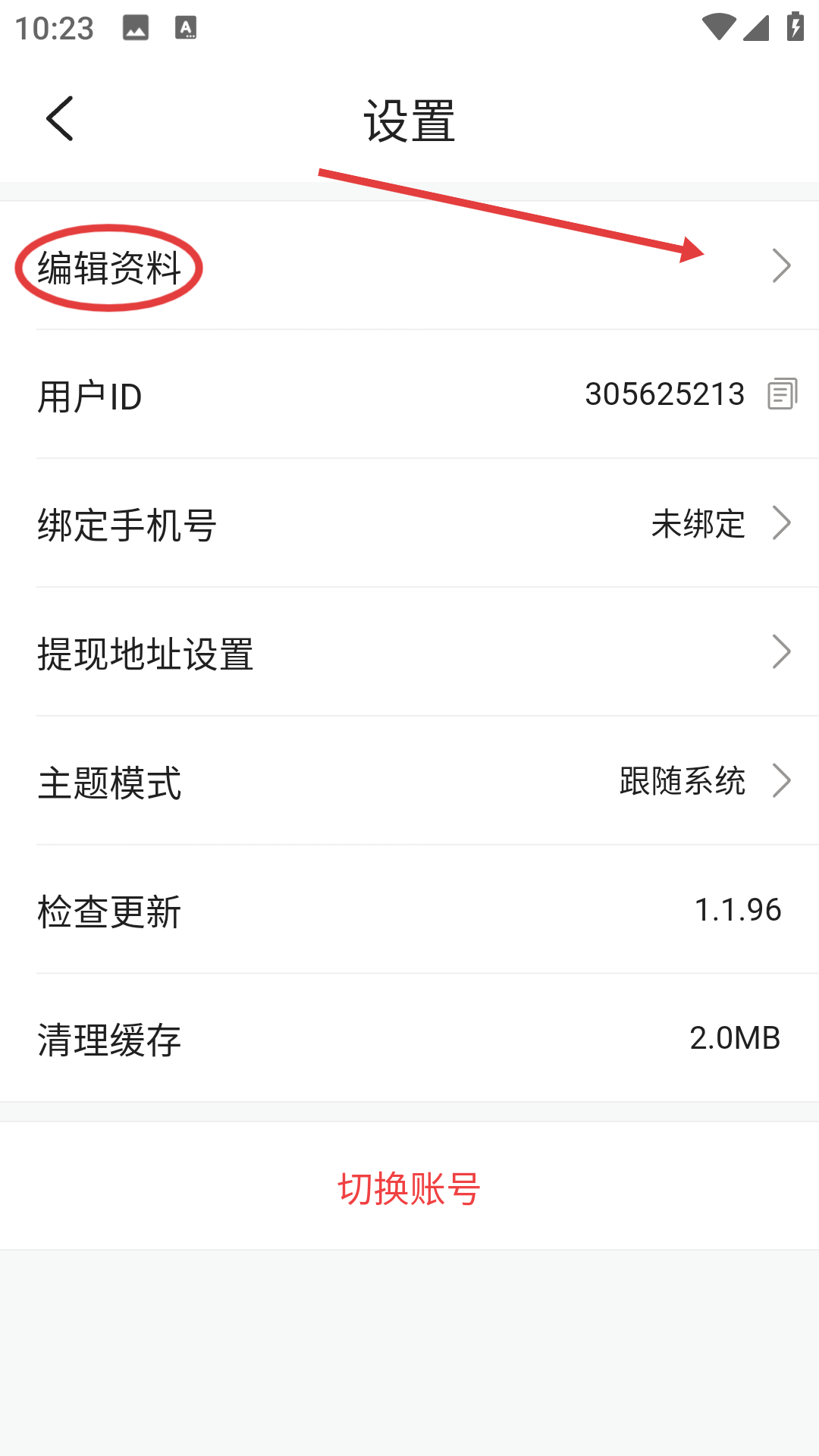Open the 主题模式 theme selector

(782, 780)
